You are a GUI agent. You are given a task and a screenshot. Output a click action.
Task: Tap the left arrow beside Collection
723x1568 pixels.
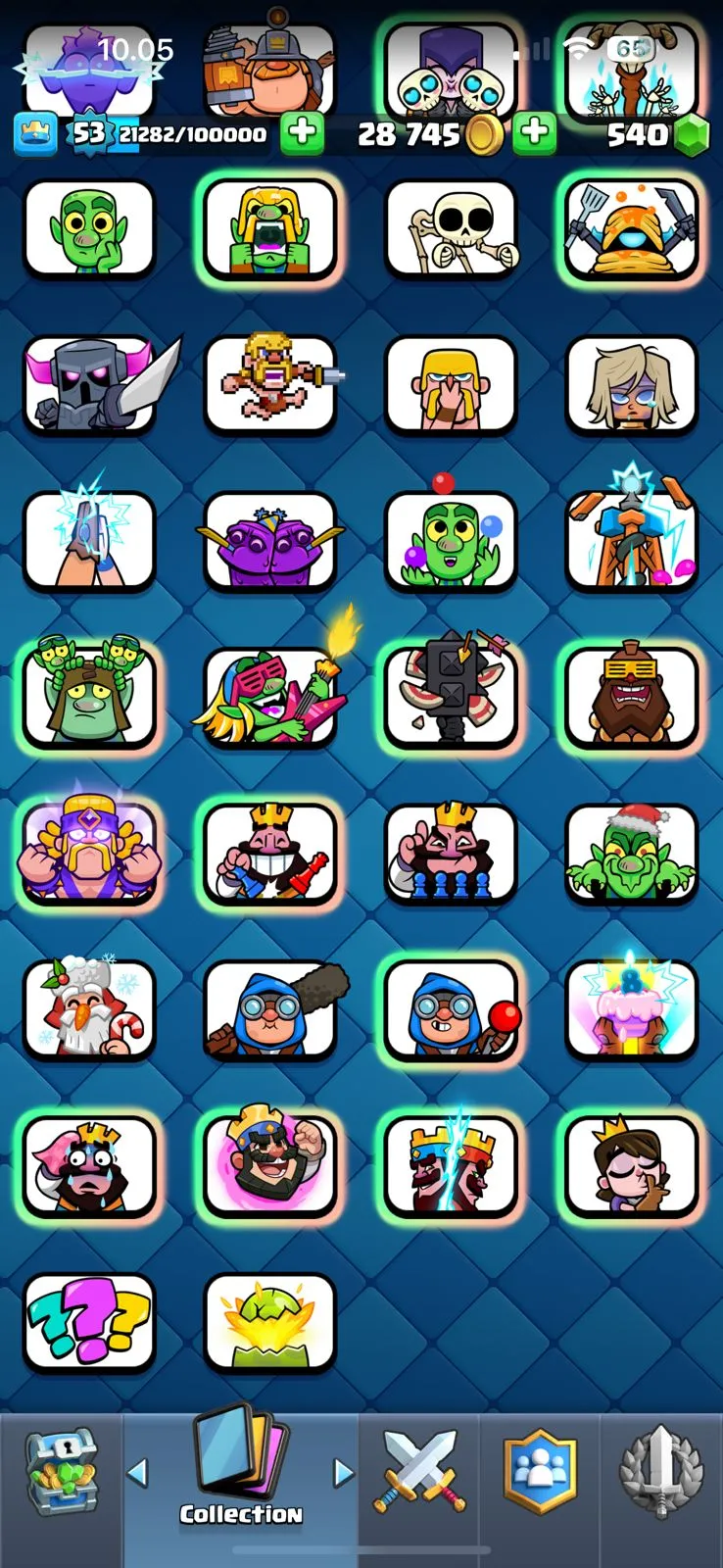coord(138,1471)
